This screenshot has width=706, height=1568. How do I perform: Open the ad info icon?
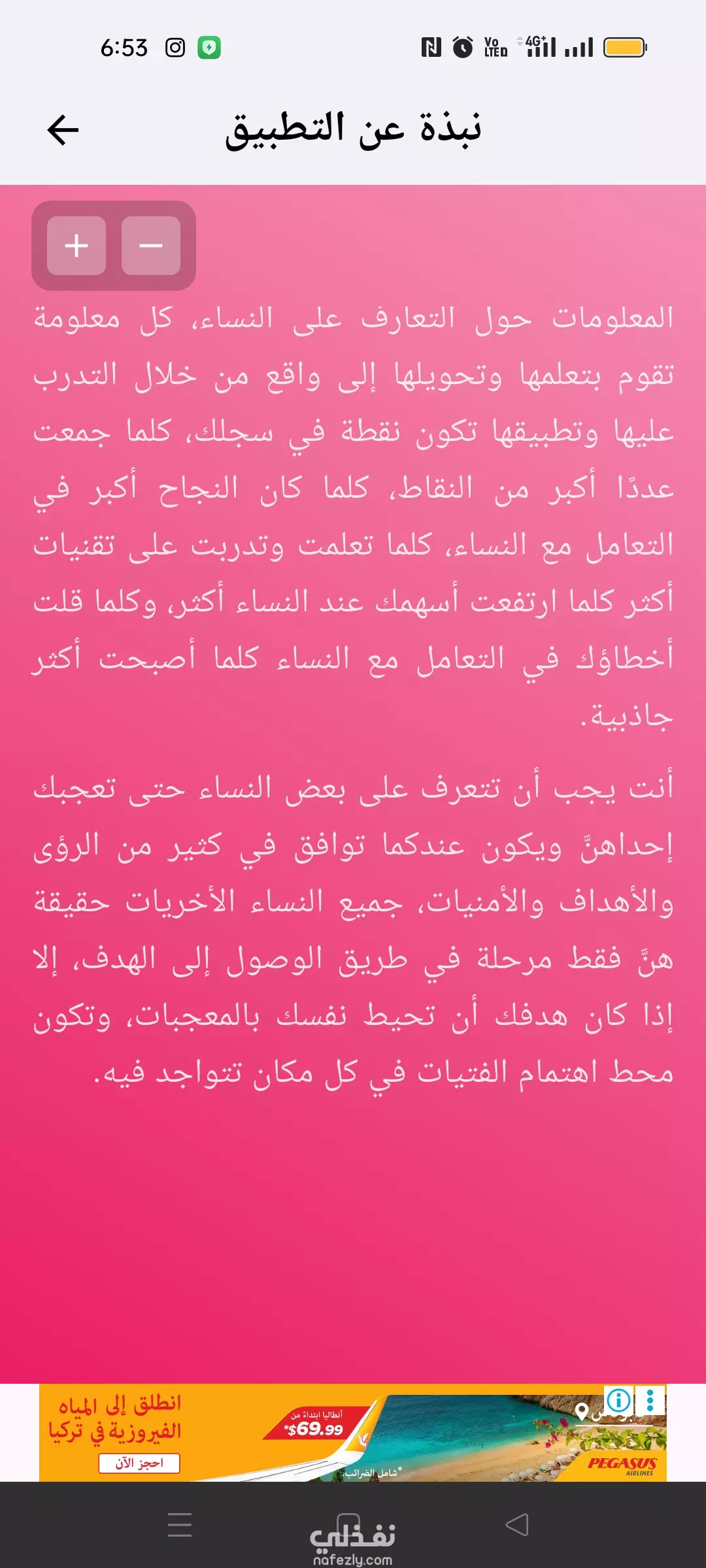pos(618,1400)
